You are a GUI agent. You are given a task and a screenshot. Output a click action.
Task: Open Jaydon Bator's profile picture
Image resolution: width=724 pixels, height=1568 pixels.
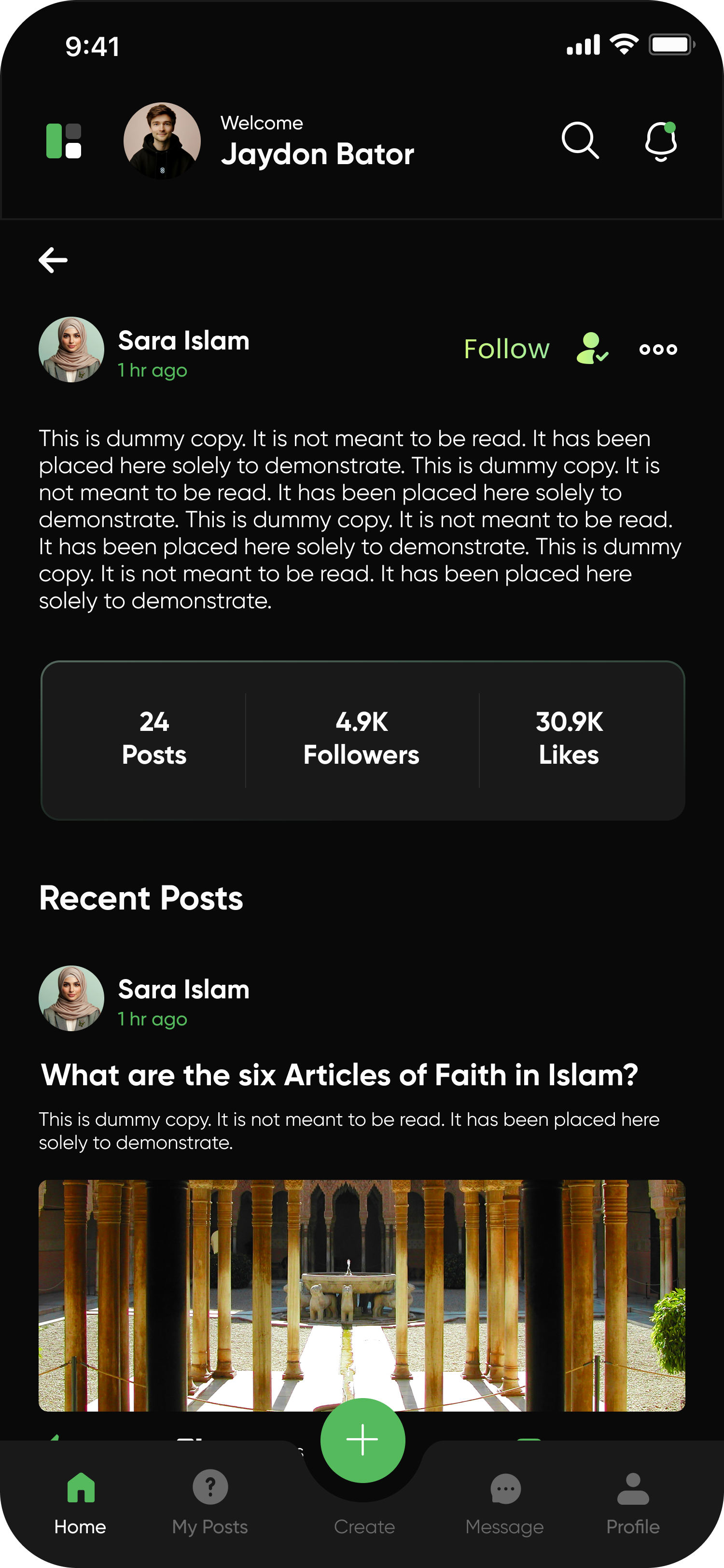[x=162, y=141]
